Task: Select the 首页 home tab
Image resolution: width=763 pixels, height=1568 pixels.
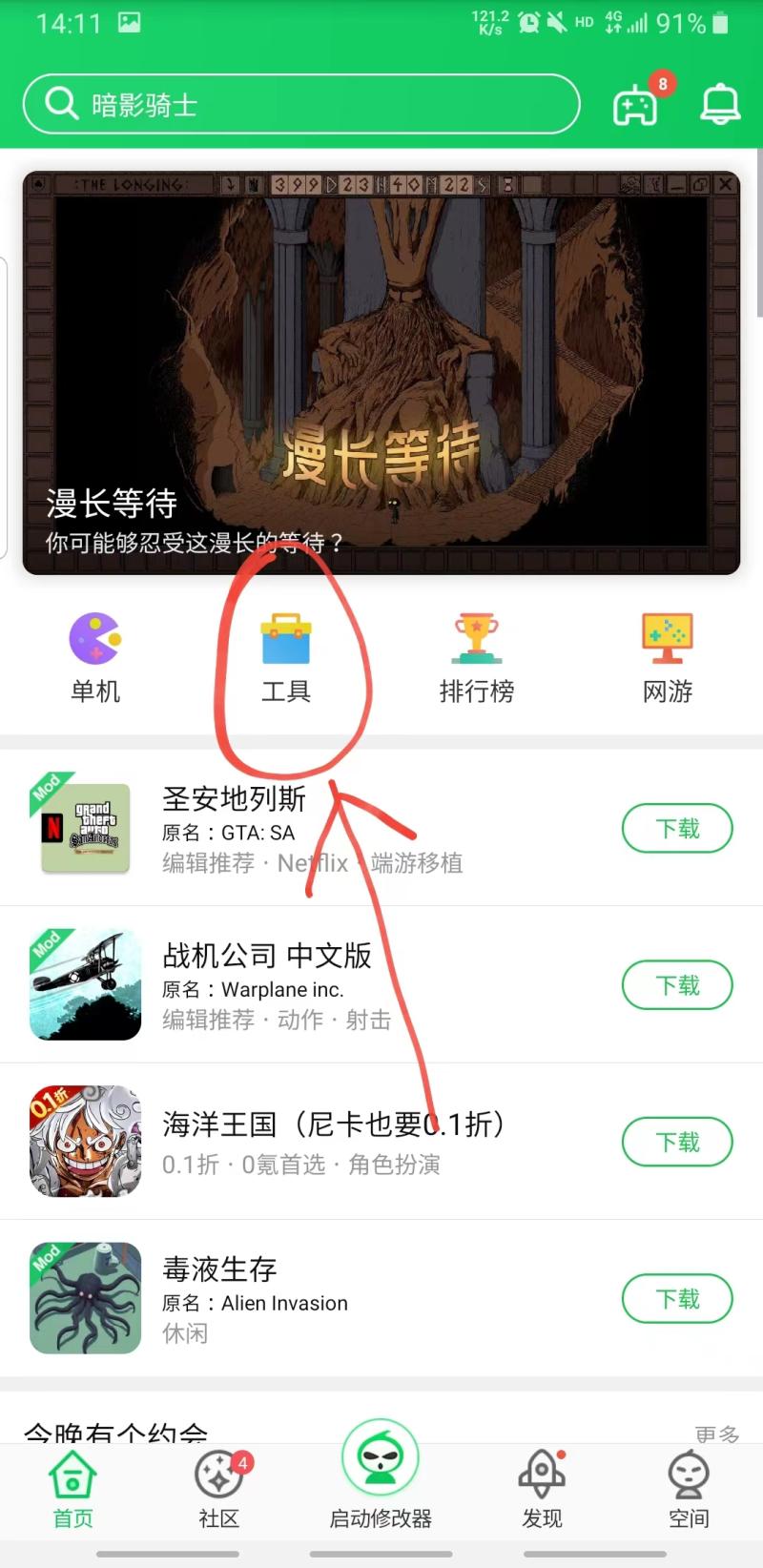Action: 72,1488
